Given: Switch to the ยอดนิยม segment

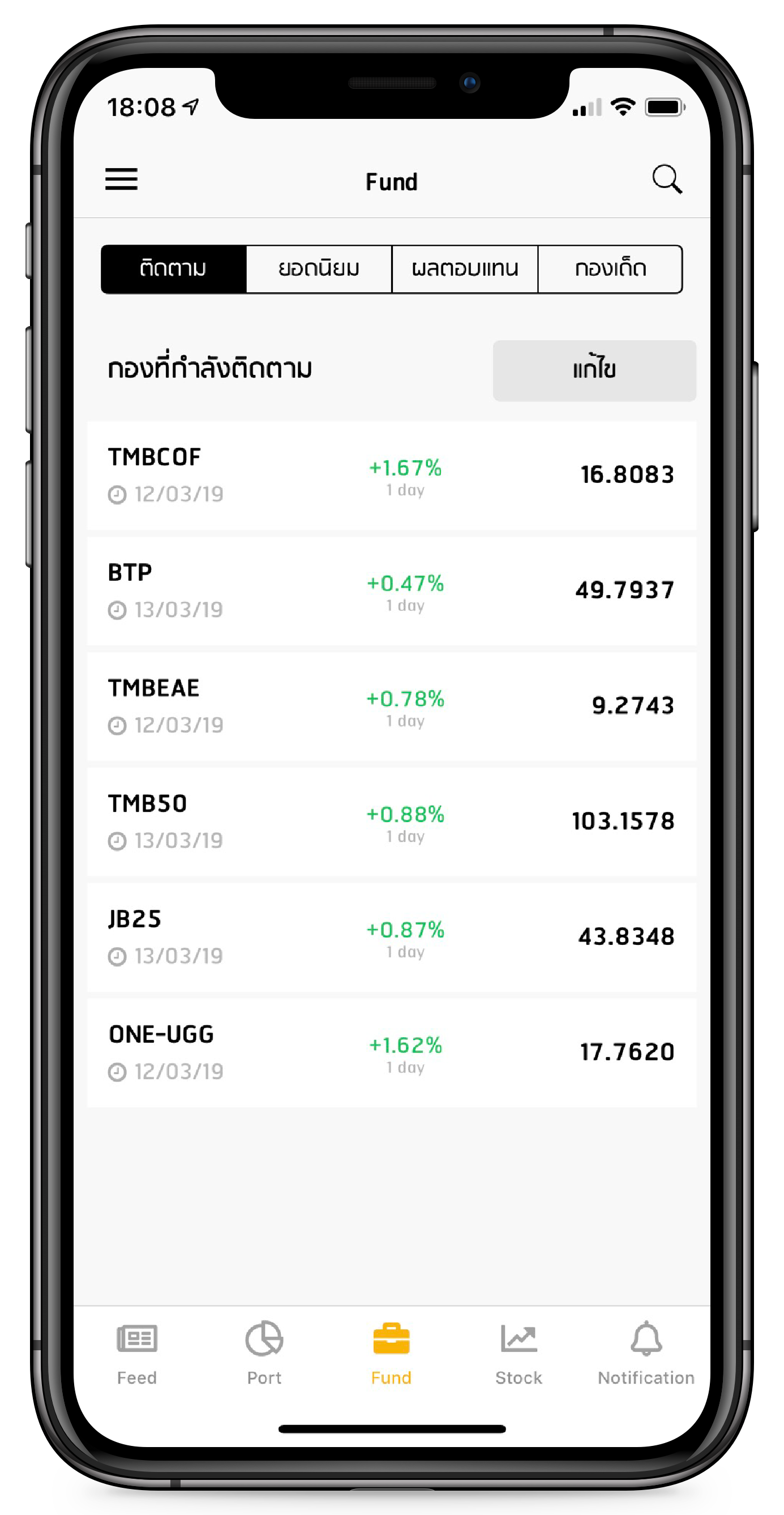Looking at the screenshot, I should [319, 269].
